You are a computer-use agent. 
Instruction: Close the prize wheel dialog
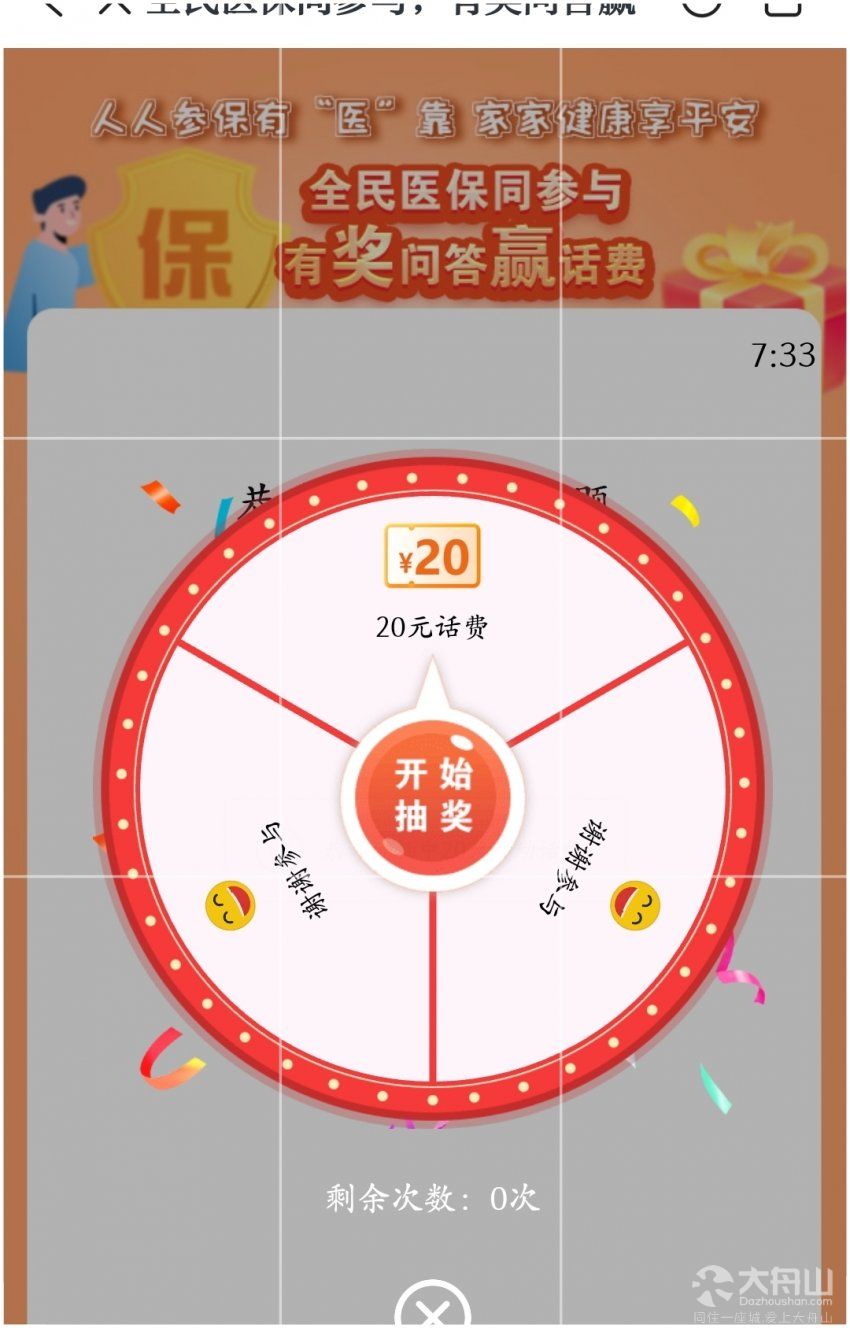(x=432, y=1308)
